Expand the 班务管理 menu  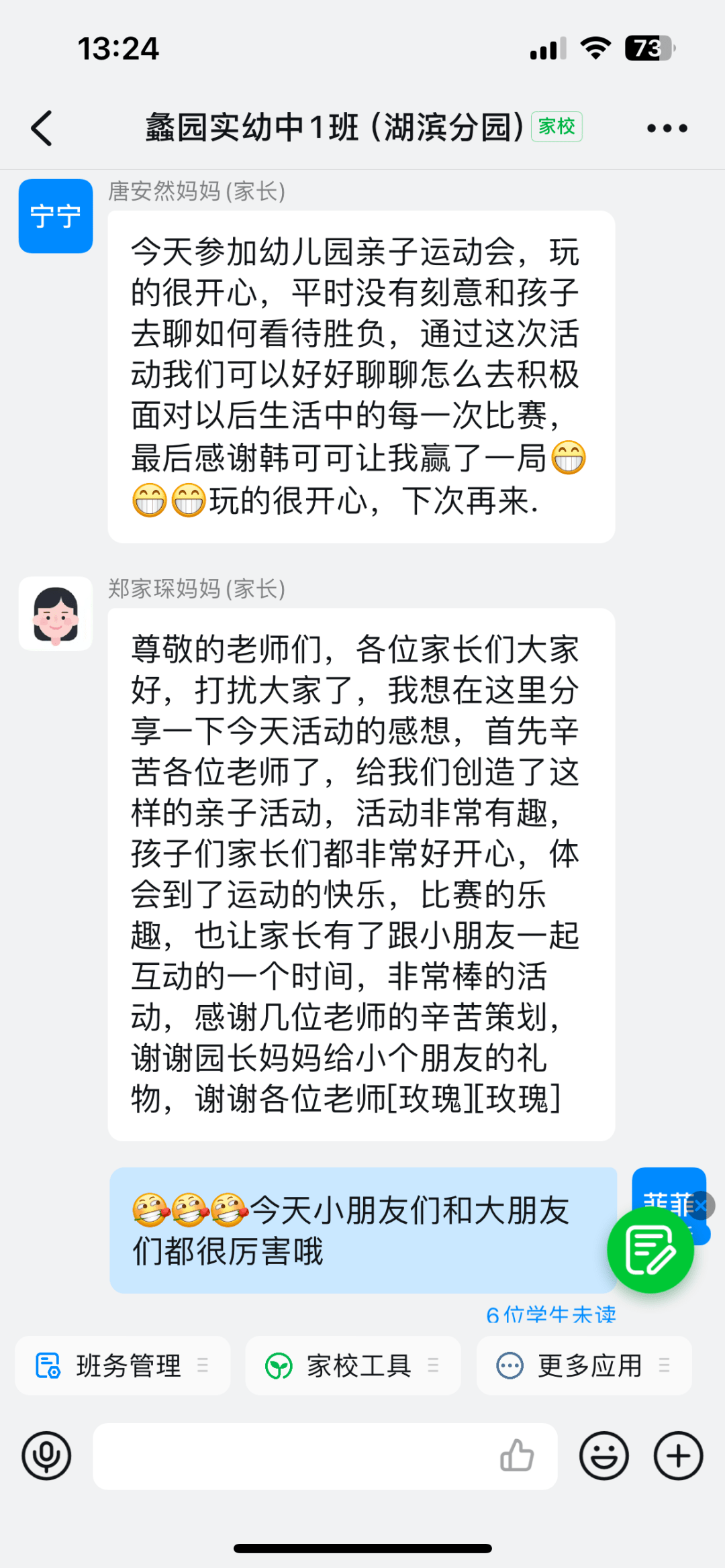point(123,1365)
